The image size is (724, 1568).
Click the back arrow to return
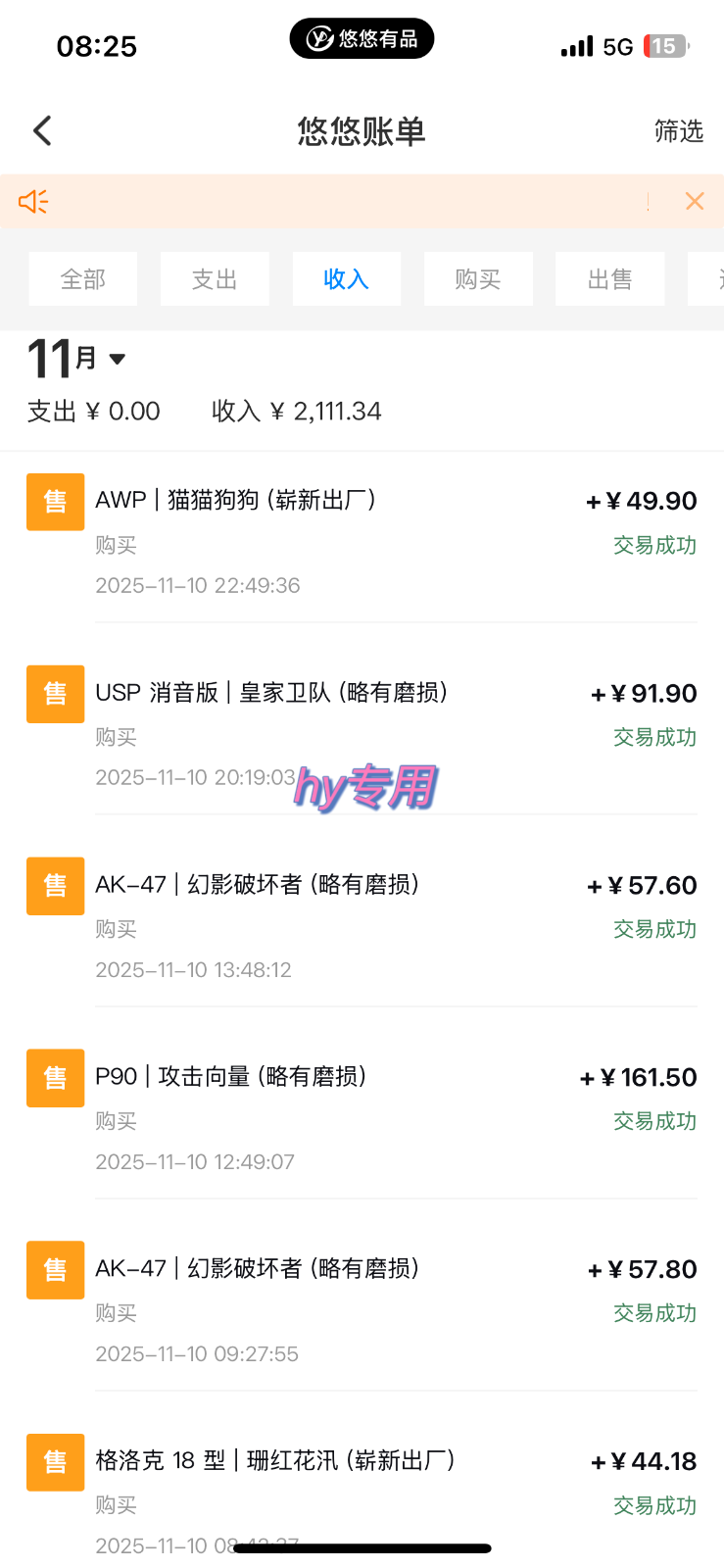[41, 129]
